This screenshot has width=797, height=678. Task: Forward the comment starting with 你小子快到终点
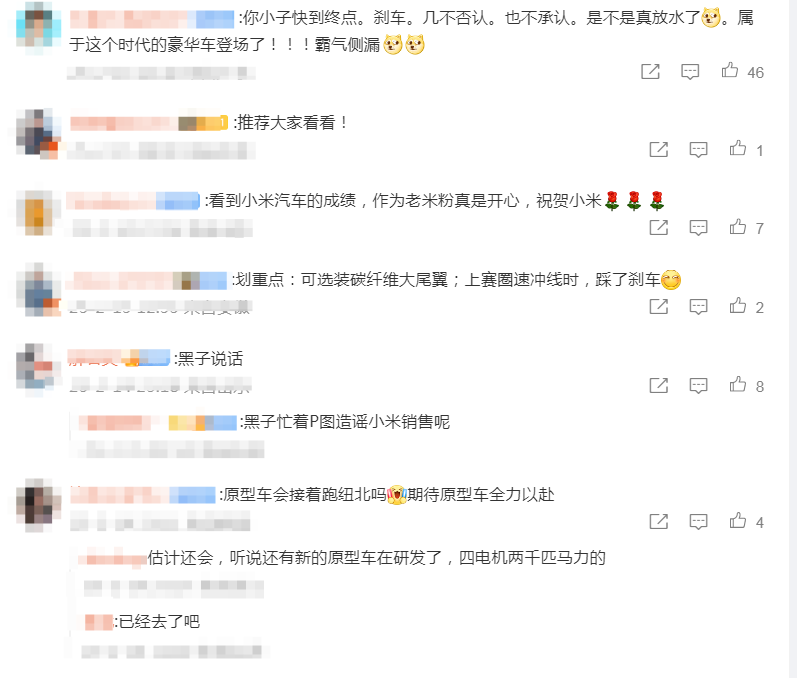coord(650,71)
